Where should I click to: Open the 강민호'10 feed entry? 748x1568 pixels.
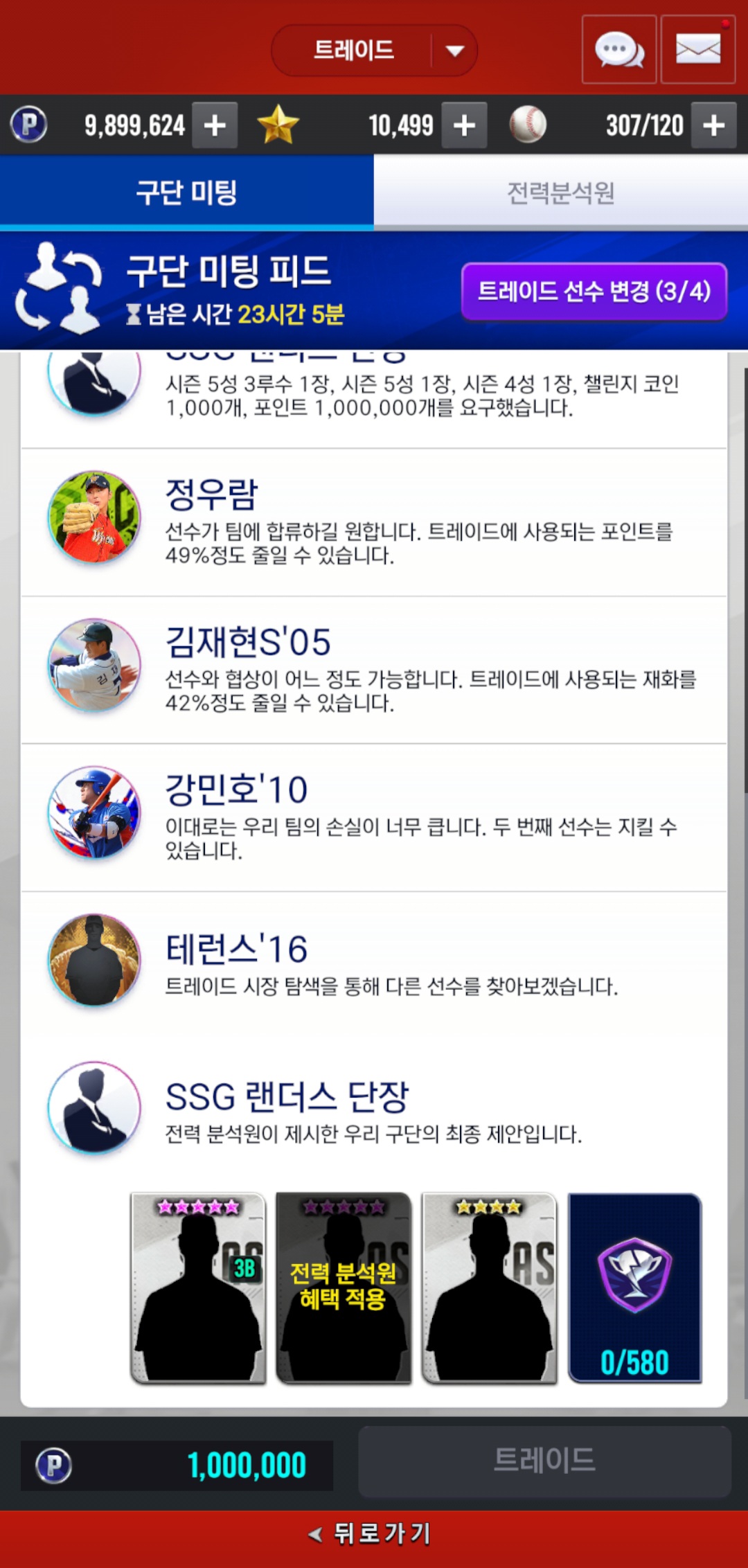click(x=374, y=817)
